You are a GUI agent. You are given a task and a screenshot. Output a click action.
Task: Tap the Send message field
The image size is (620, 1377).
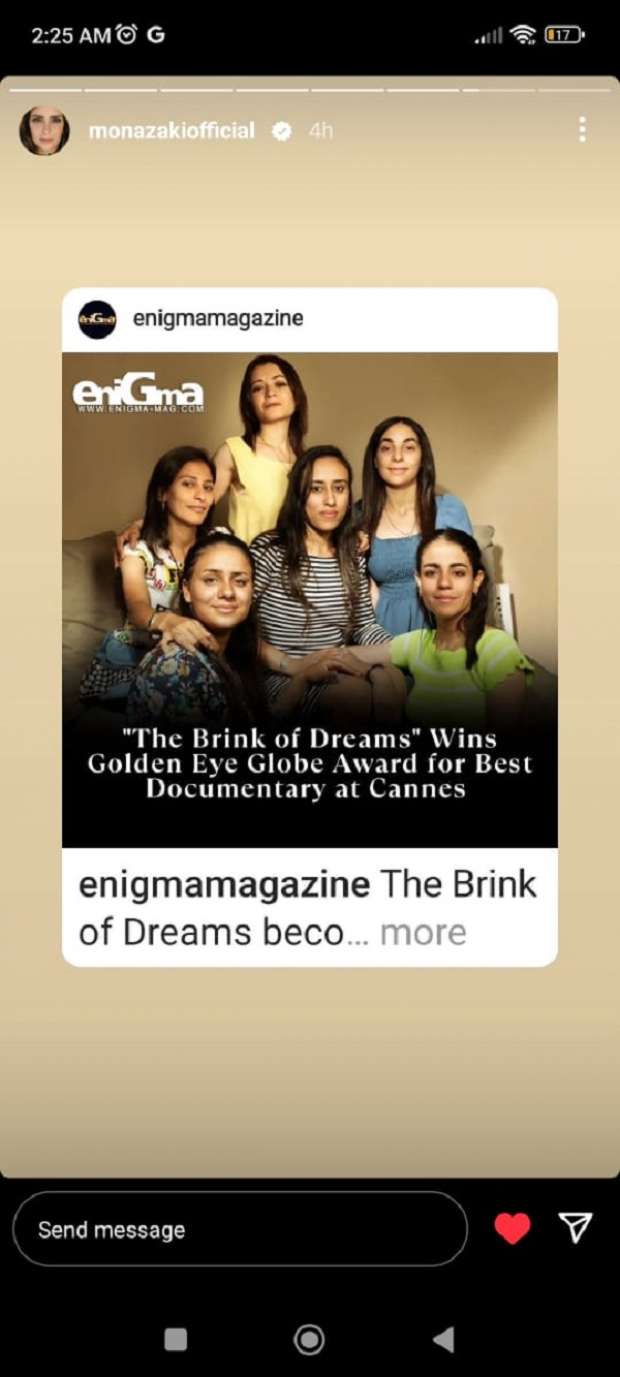point(240,1229)
